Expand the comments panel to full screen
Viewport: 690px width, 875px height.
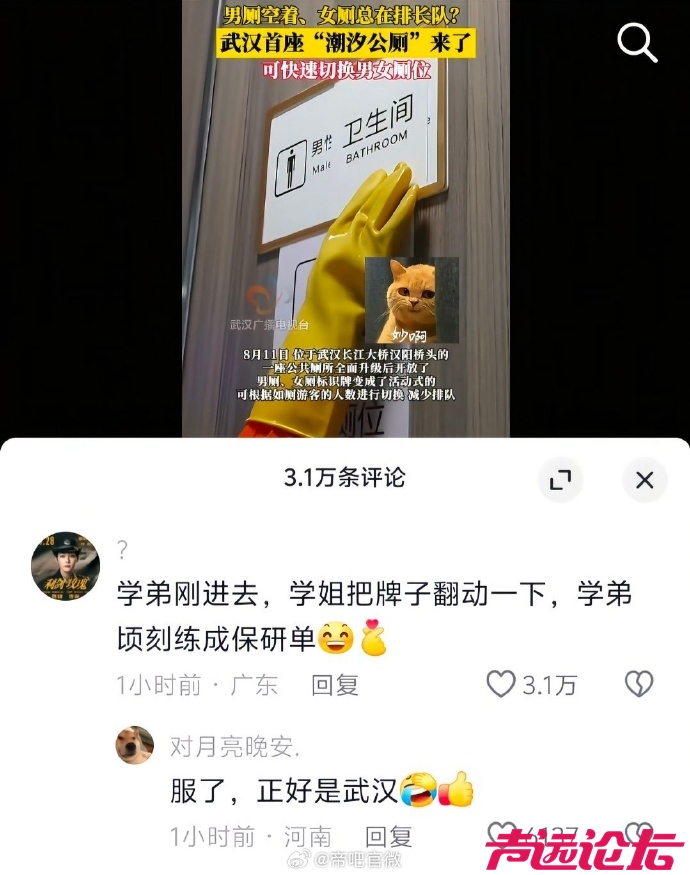click(x=560, y=479)
